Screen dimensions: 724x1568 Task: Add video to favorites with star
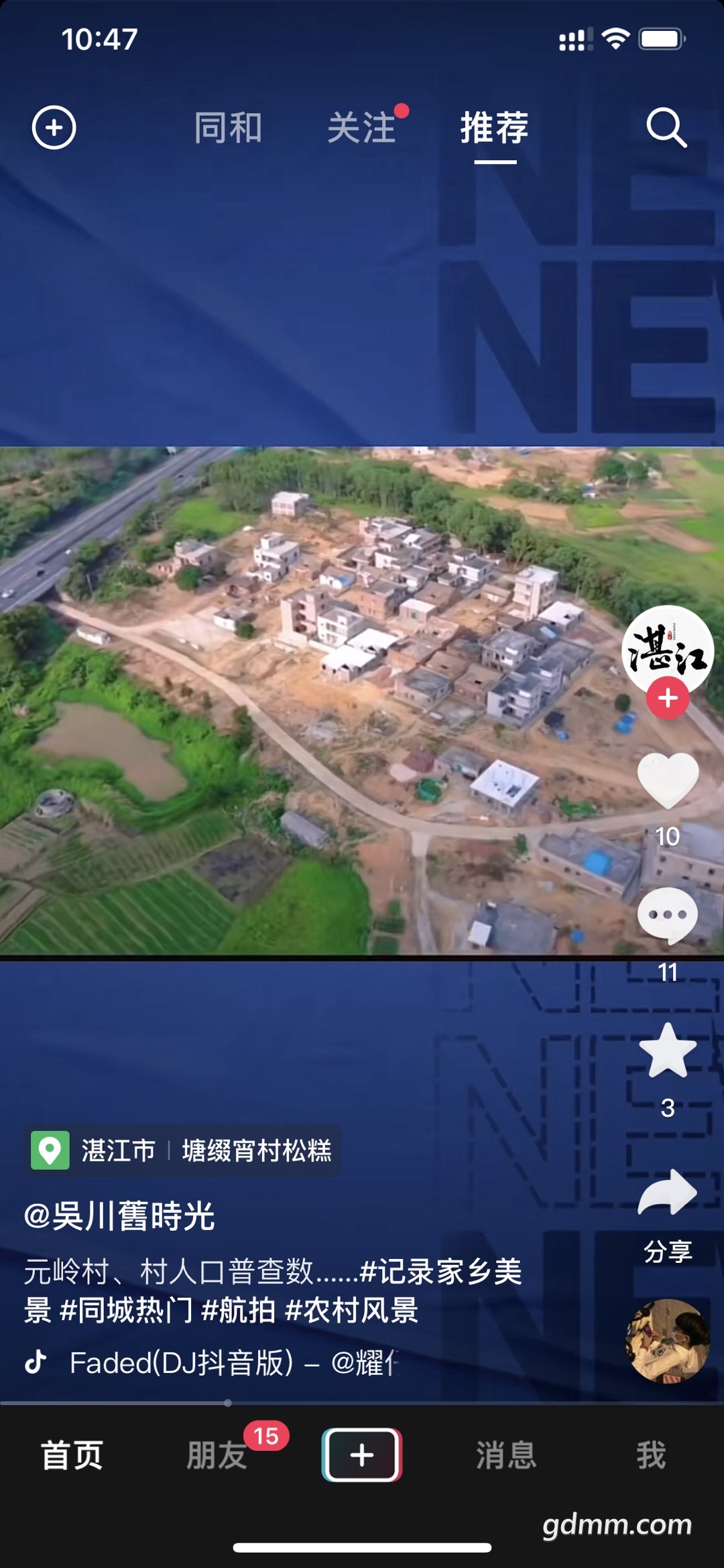[668, 1051]
